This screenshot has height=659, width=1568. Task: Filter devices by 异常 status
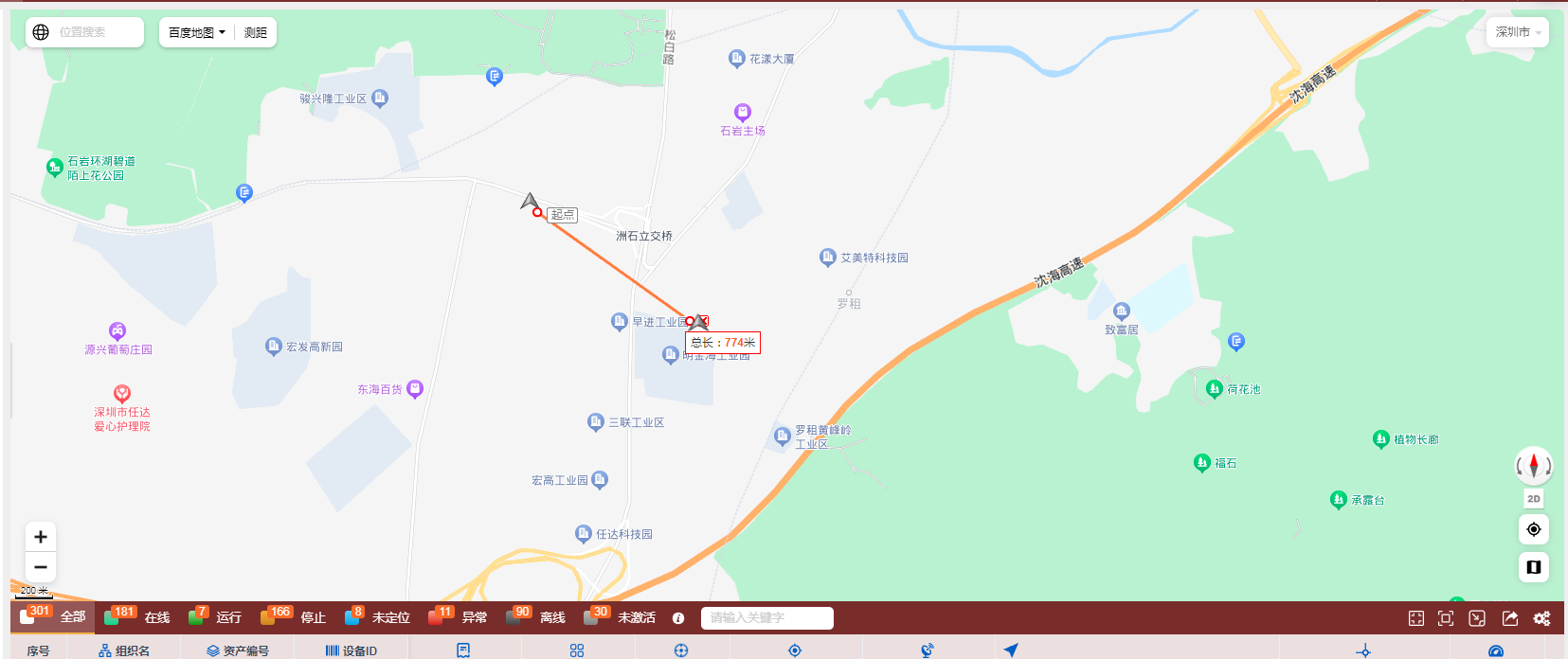[x=460, y=617]
